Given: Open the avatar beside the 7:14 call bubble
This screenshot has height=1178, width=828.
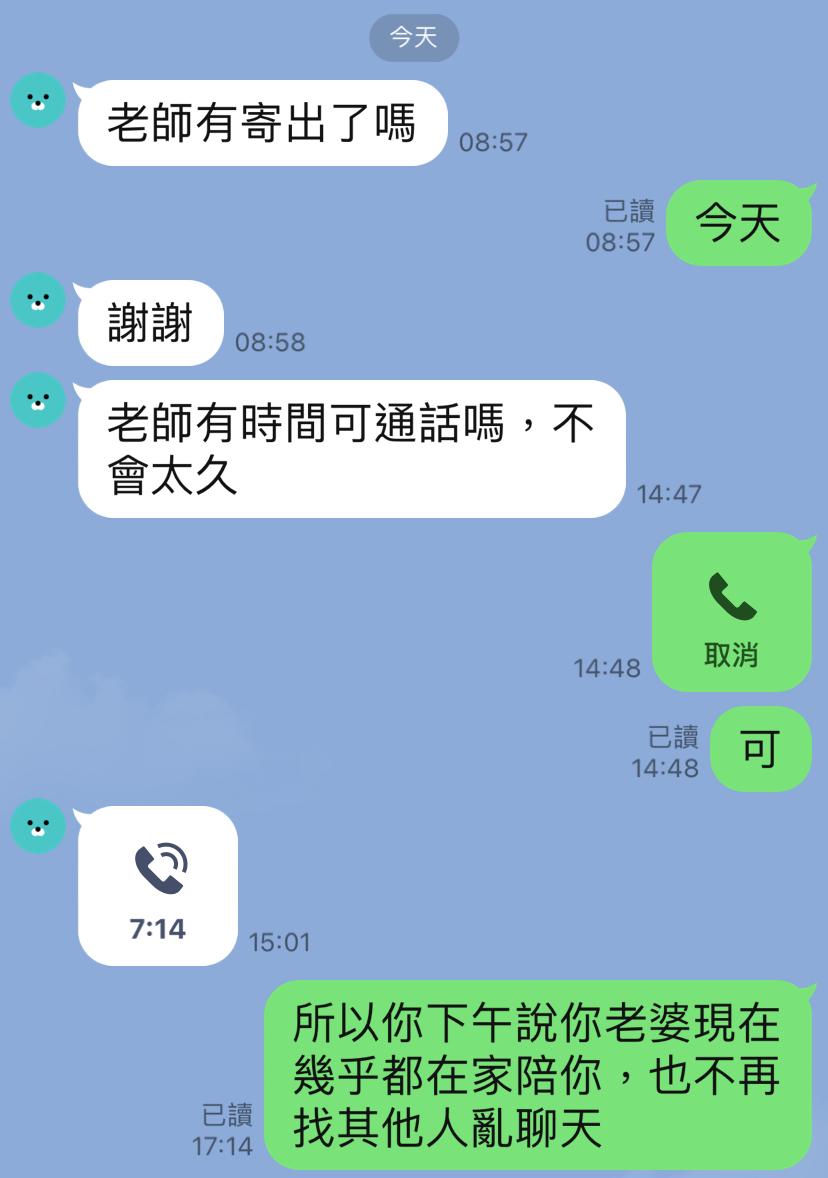Looking at the screenshot, I should 38,825.
